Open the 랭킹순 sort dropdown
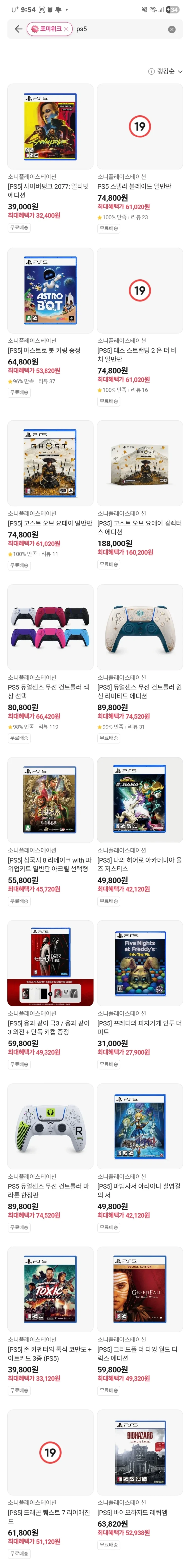This screenshot has height=1568, width=190. (x=166, y=71)
